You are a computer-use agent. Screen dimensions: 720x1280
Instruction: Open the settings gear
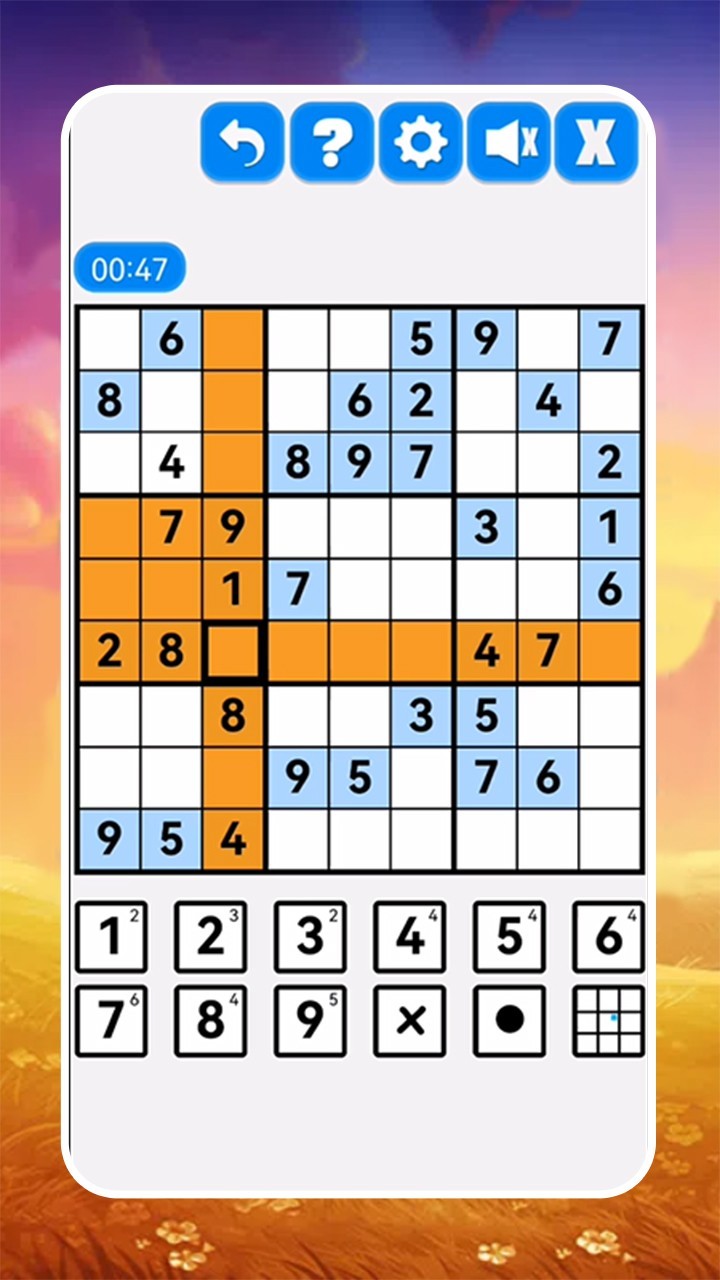pyautogui.click(x=421, y=143)
